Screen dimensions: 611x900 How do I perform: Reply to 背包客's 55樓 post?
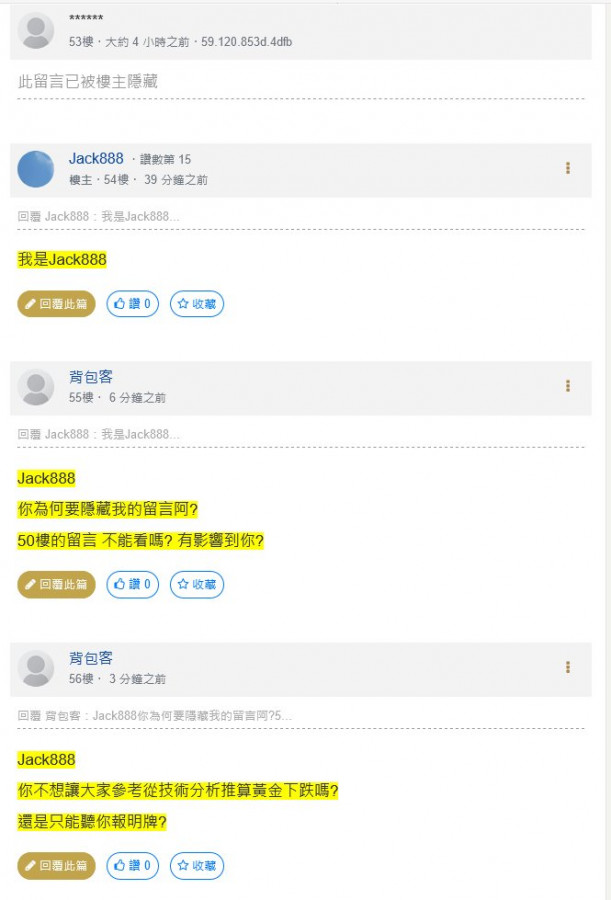coord(56,585)
